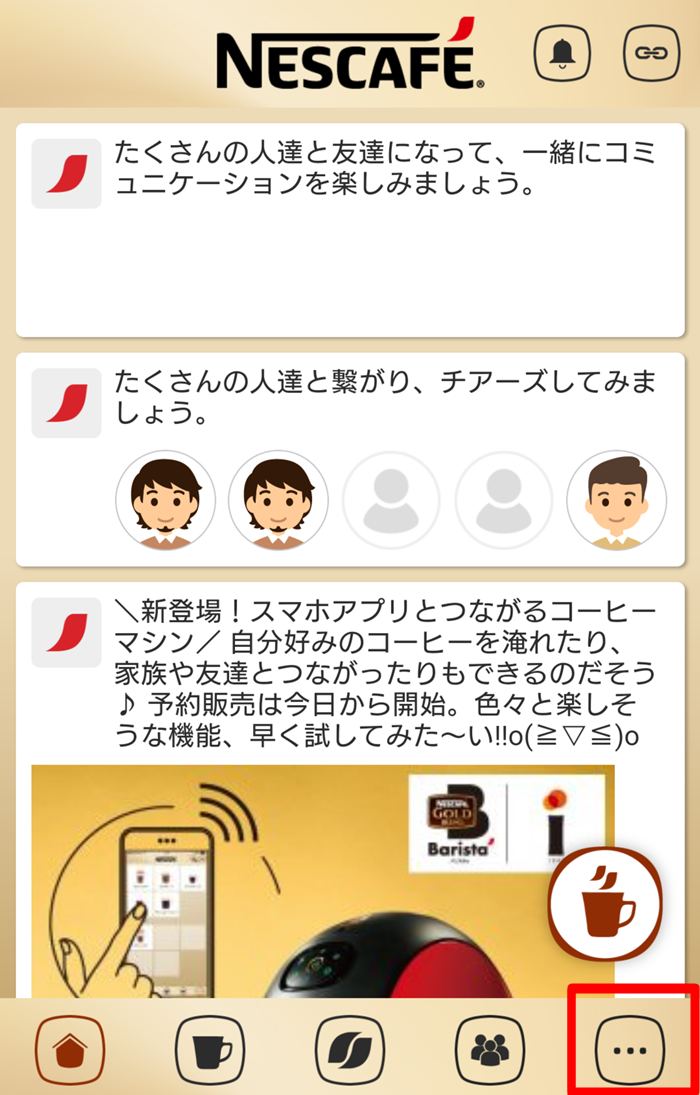Screen dimensions: 700x1095
Task: Open the post about making friends
Action: point(350,230)
